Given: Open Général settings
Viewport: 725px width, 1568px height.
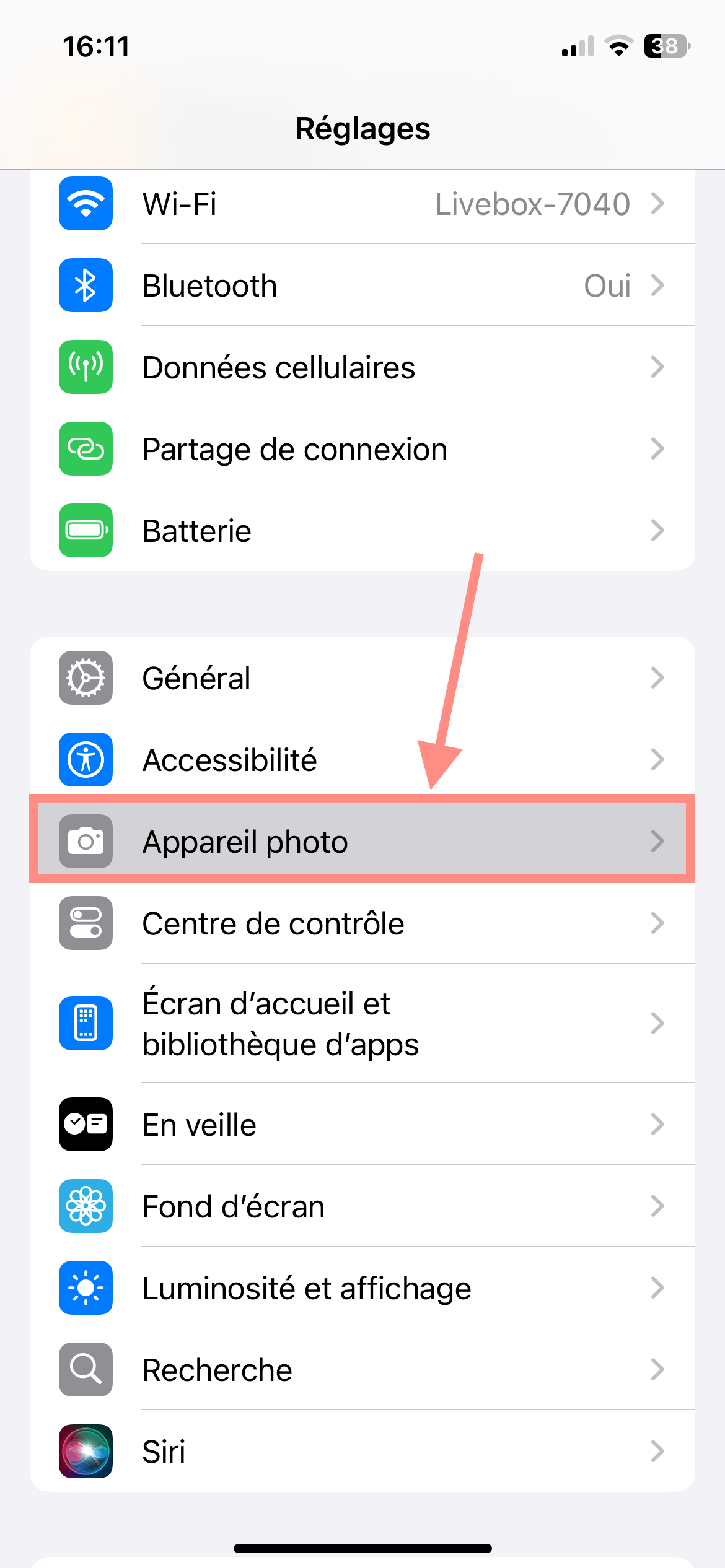Looking at the screenshot, I should tap(362, 678).
